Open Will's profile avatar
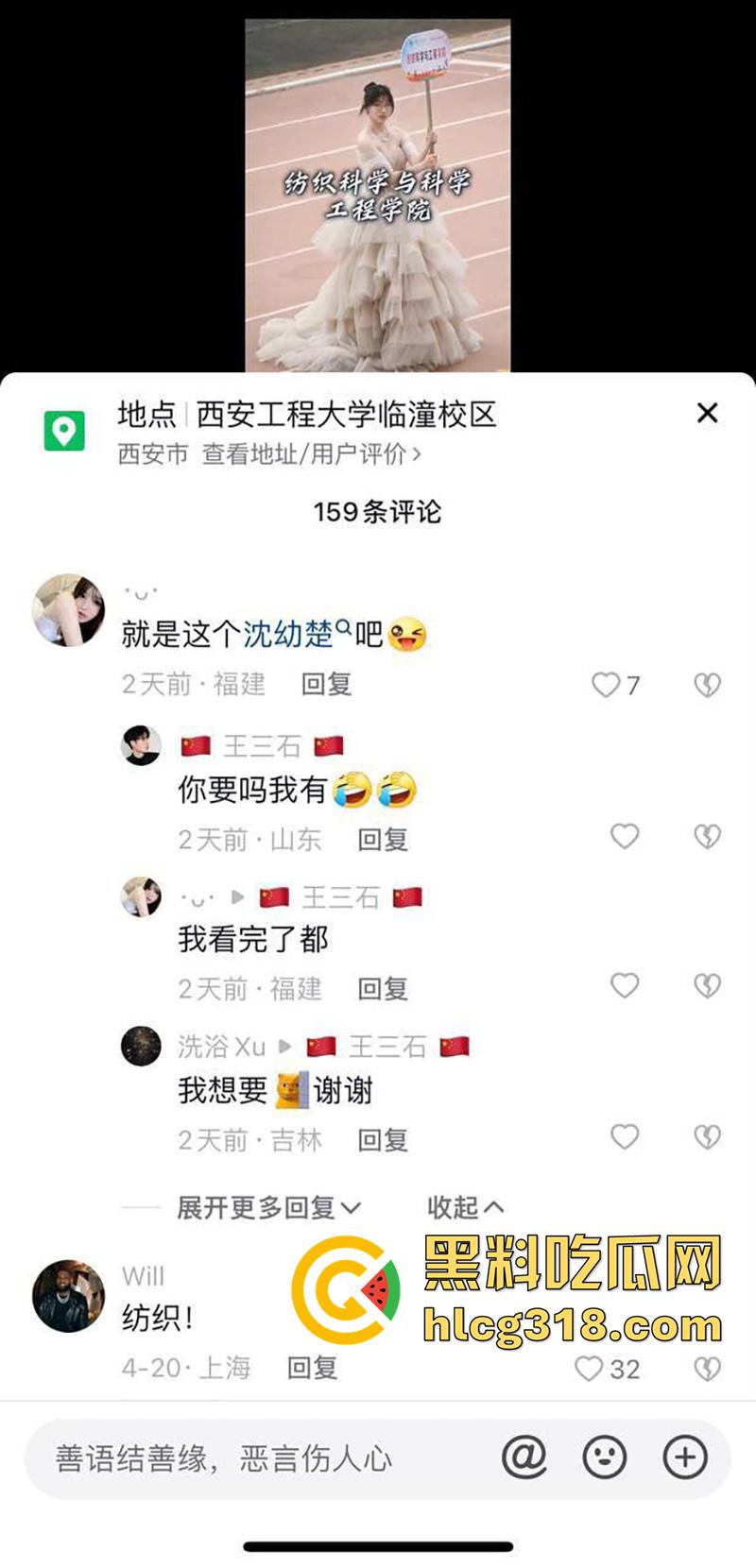This screenshot has height=1568, width=756. [68, 1296]
